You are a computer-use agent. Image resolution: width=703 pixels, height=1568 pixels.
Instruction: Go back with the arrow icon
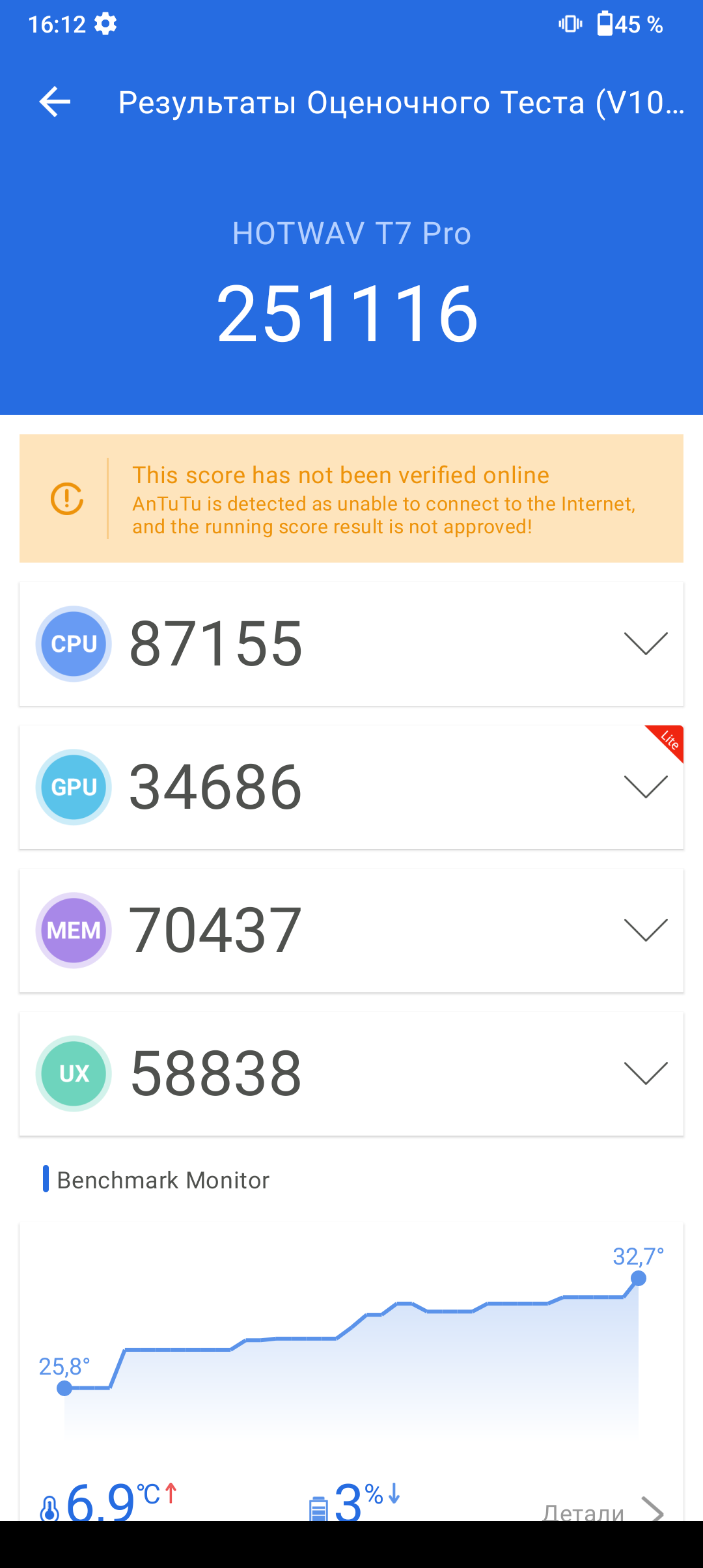click(55, 102)
